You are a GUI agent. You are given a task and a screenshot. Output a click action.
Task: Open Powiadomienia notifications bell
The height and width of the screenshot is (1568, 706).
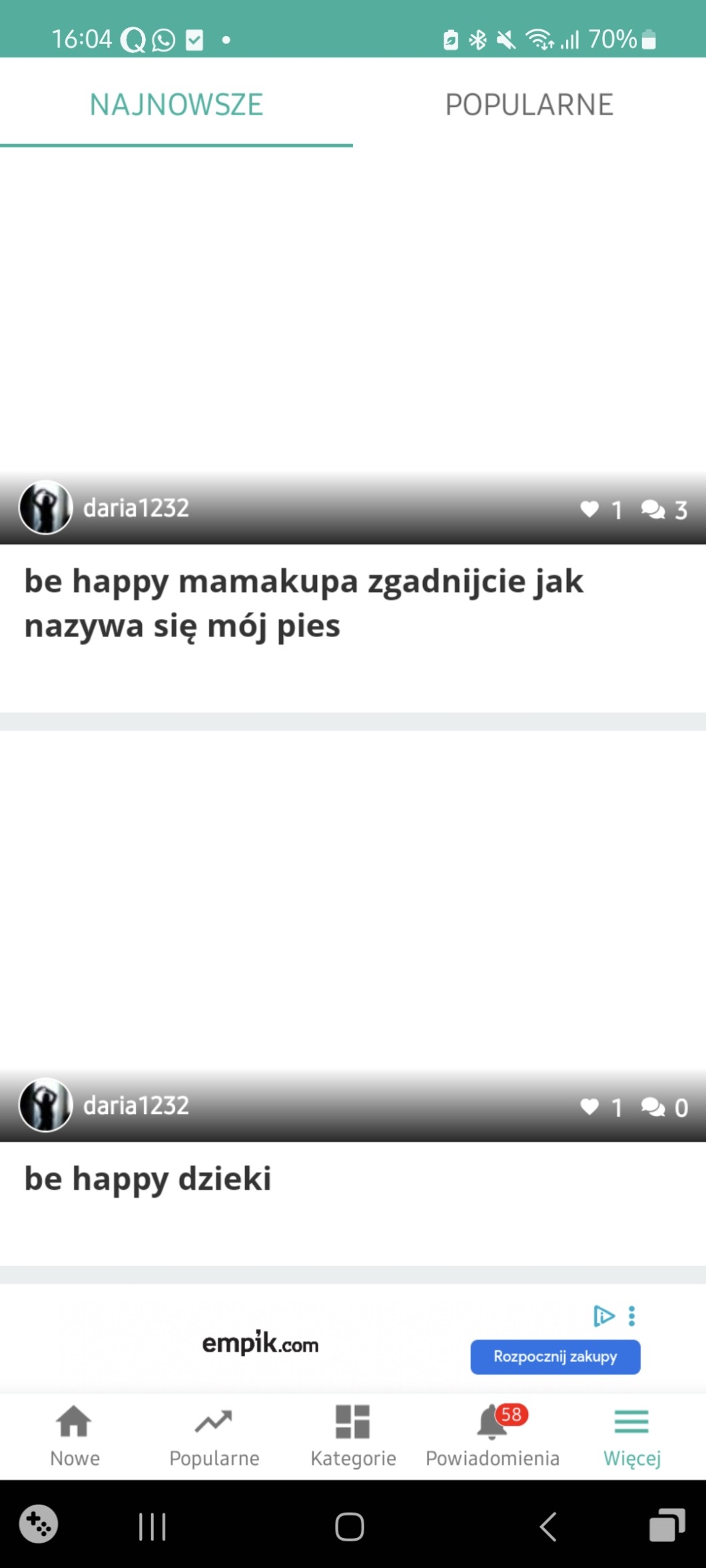coord(492,1436)
